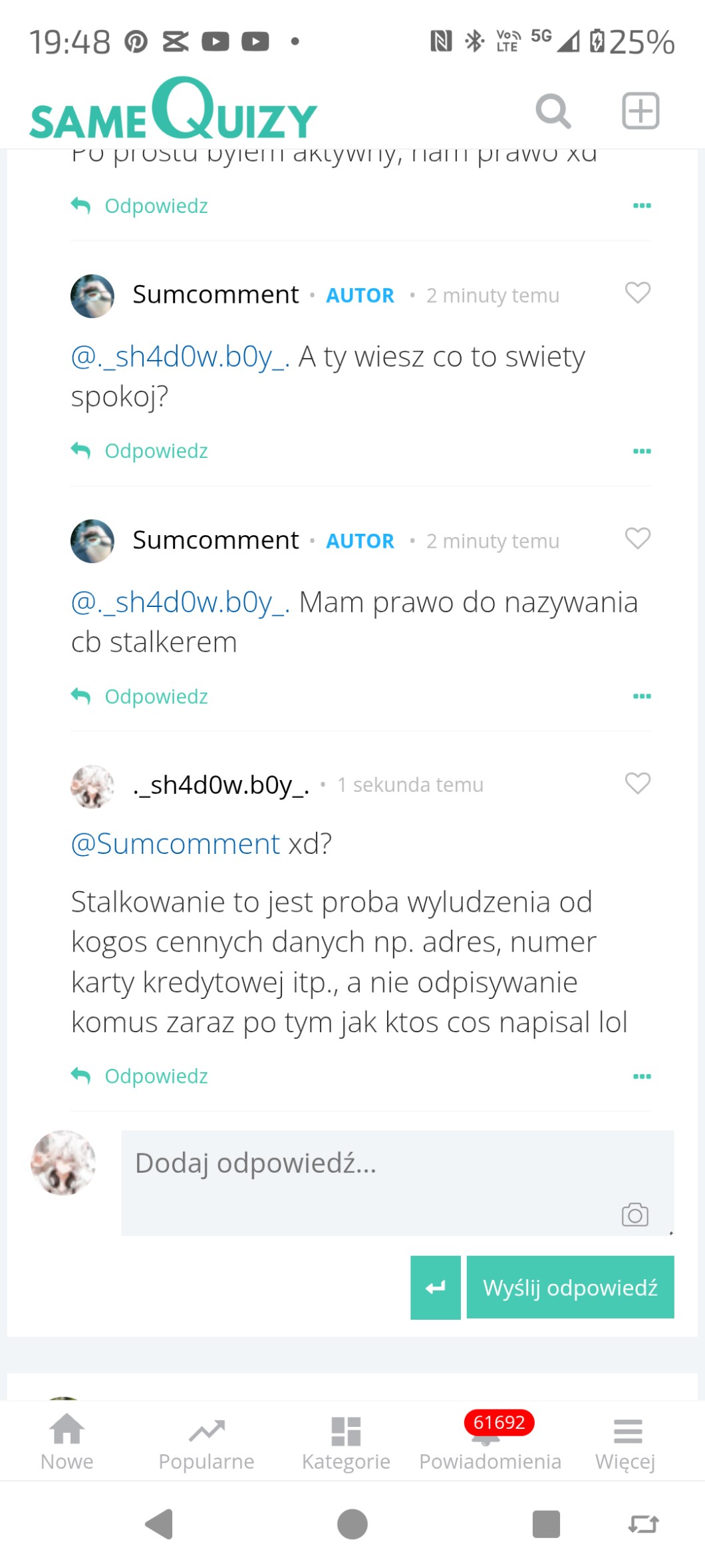Screen dimensions: 705x1568
Task: Like ._sh4d0w.b0y_.'s comment from 1 sekunda temu
Action: [x=638, y=783]
